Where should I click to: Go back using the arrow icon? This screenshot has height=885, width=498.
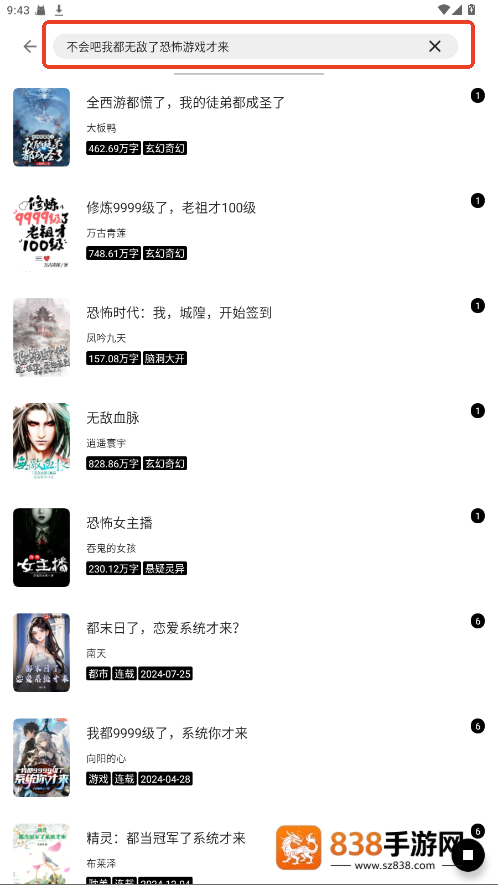[x=30, y=46]
